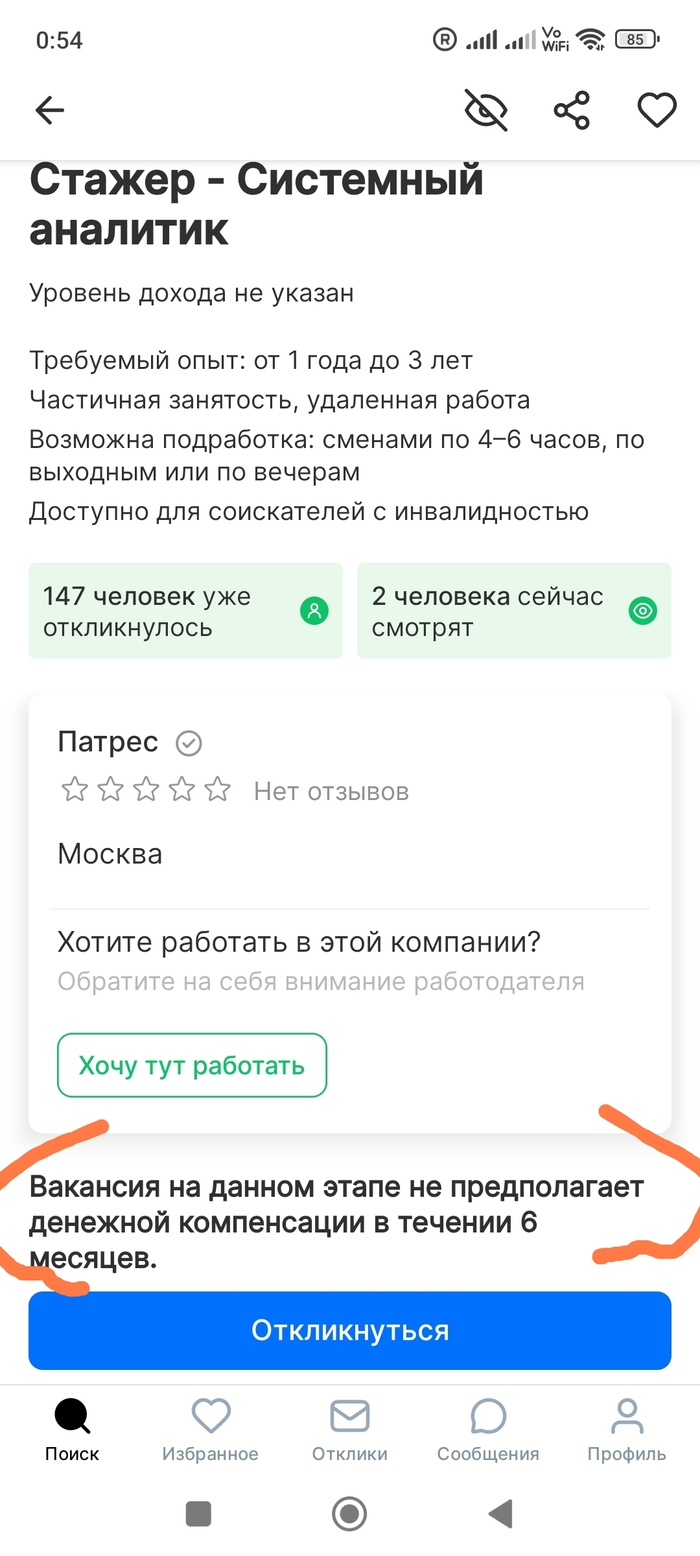Go to the Сообщения tab
The image size is (700, 1556).
coord(488,1430)
